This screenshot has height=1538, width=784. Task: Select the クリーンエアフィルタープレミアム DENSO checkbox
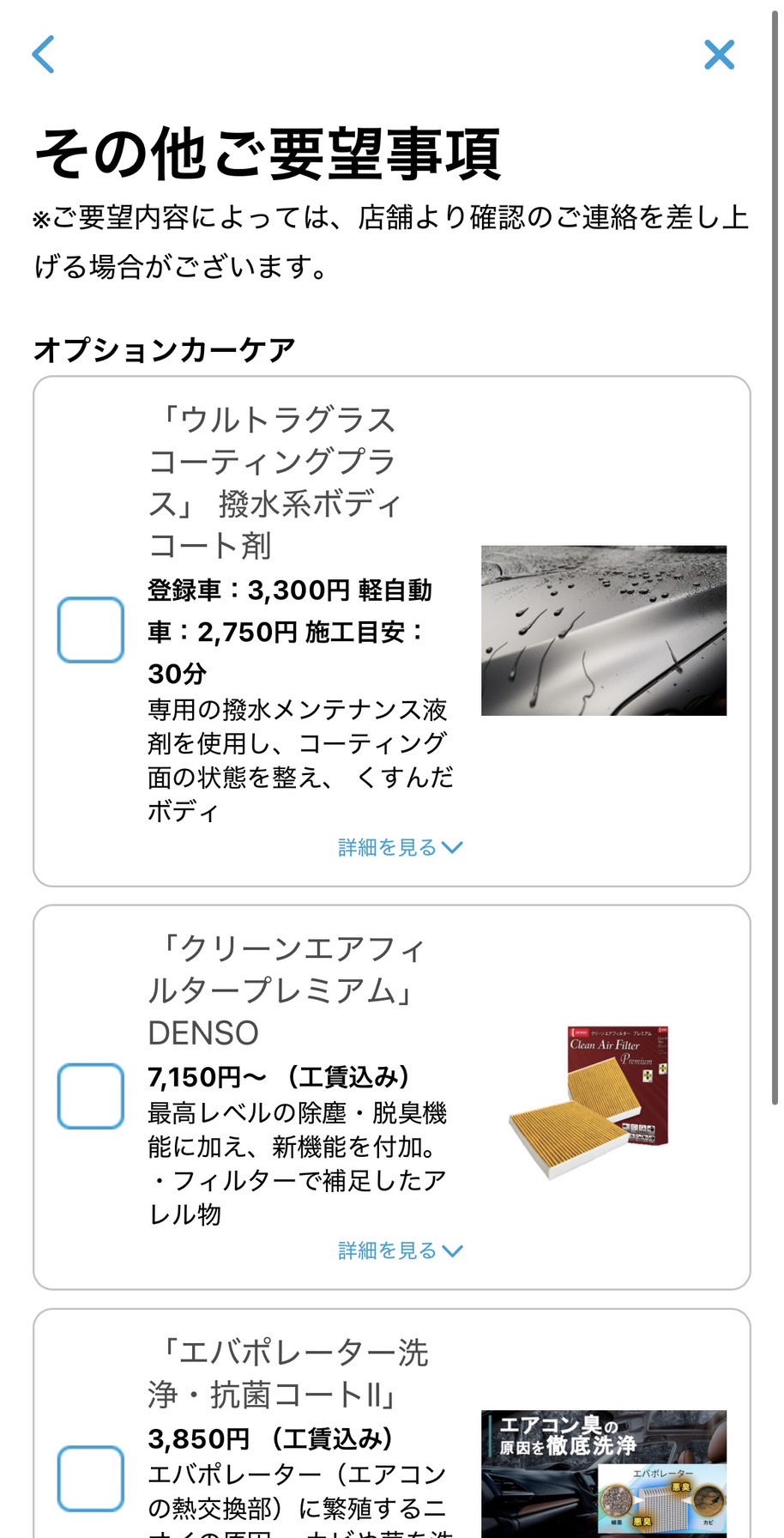91,1096
